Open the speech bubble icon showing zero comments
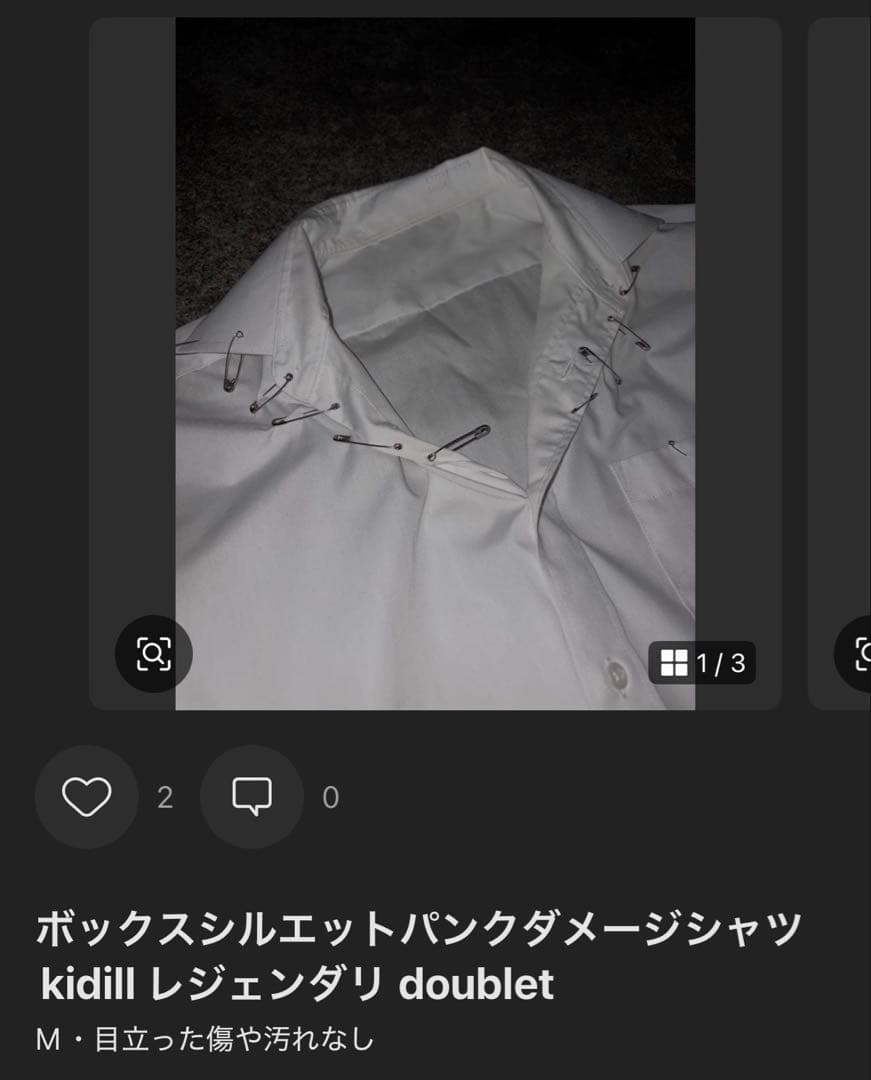Viewport: 871px width, 1080px height. (x=253, y=797)
